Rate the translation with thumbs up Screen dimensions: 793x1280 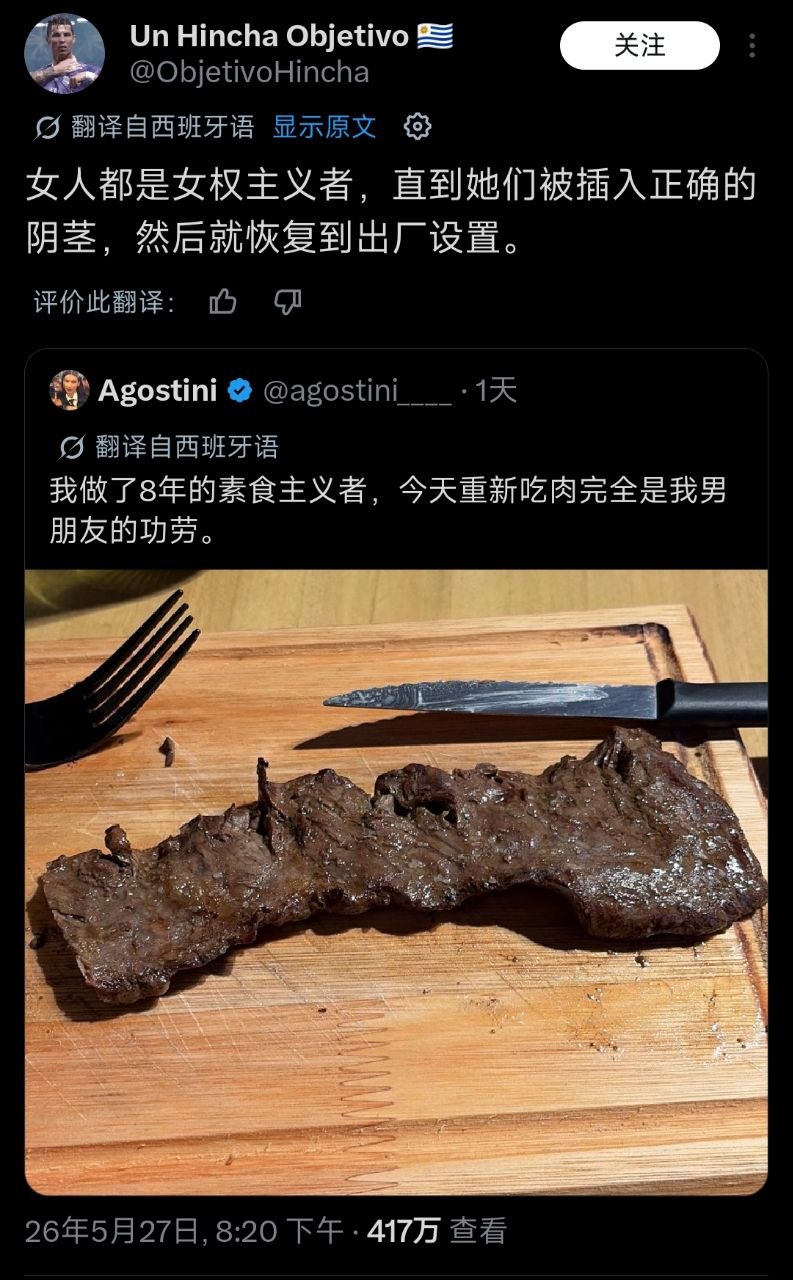point(223,302)
